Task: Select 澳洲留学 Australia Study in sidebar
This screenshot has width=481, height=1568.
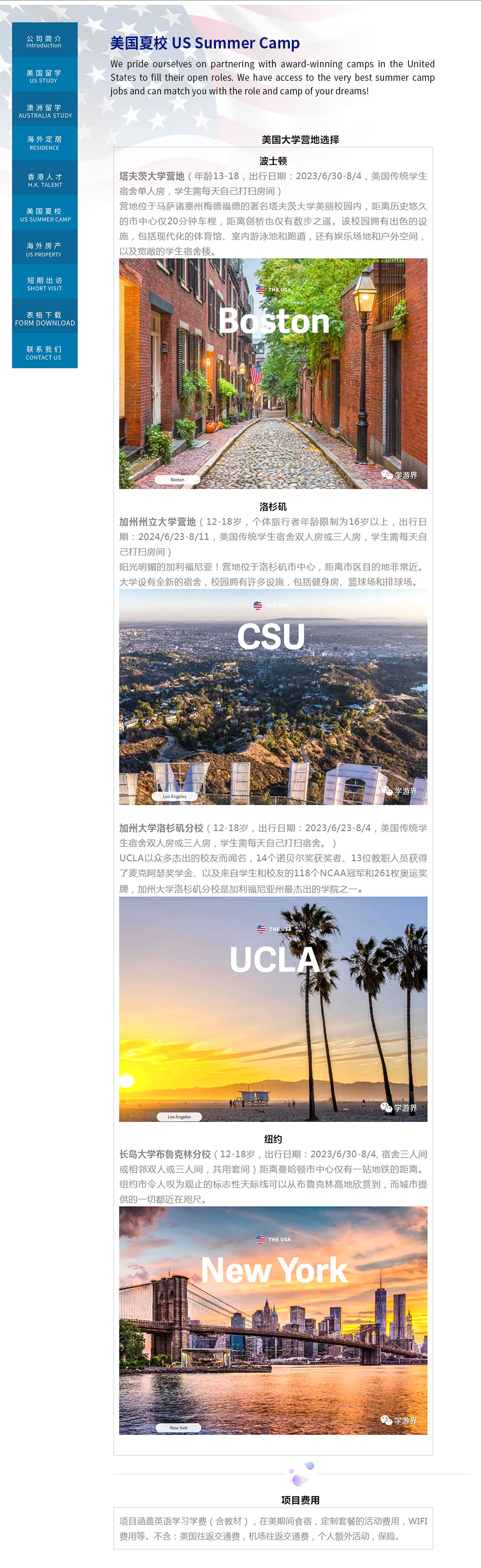Action: point(45,111)
